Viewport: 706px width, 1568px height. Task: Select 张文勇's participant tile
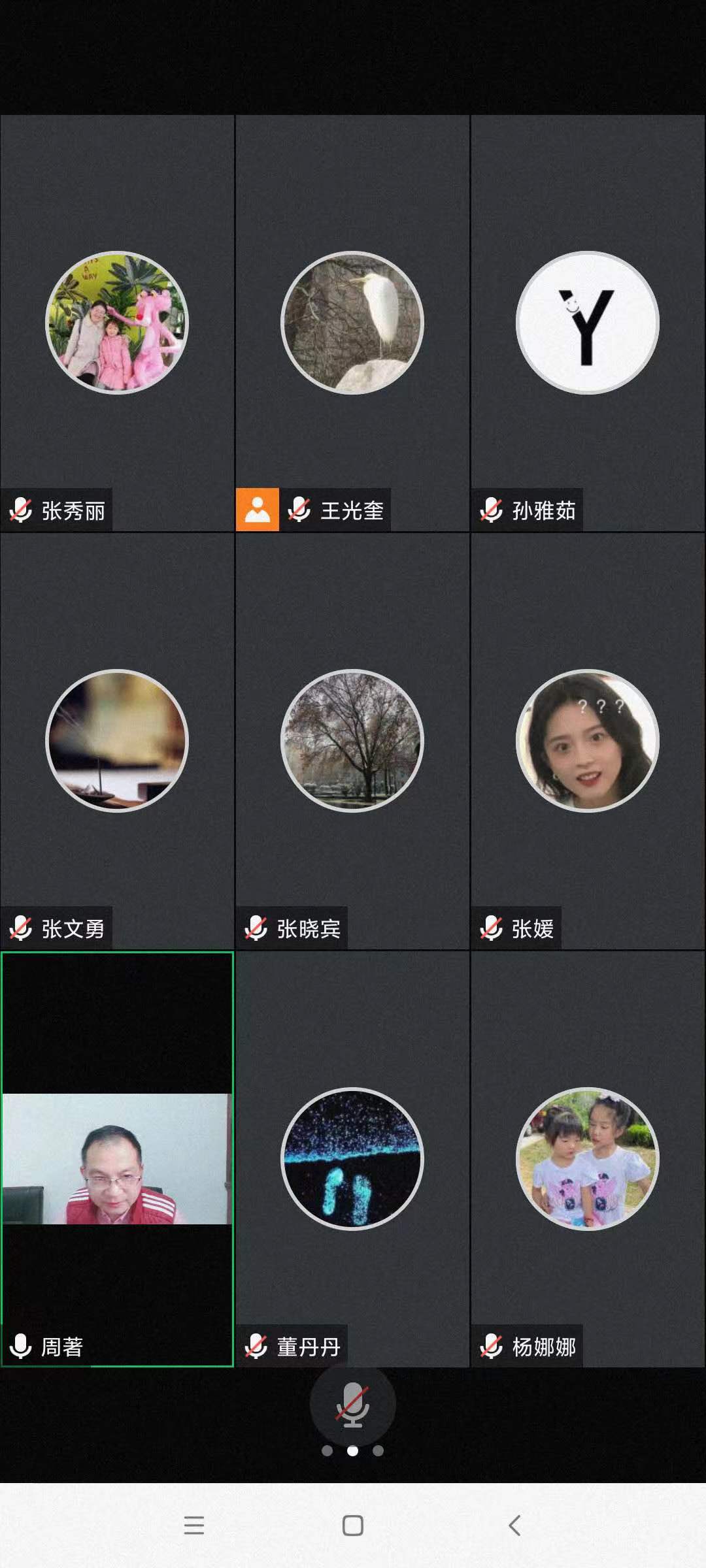pos(117,740)
